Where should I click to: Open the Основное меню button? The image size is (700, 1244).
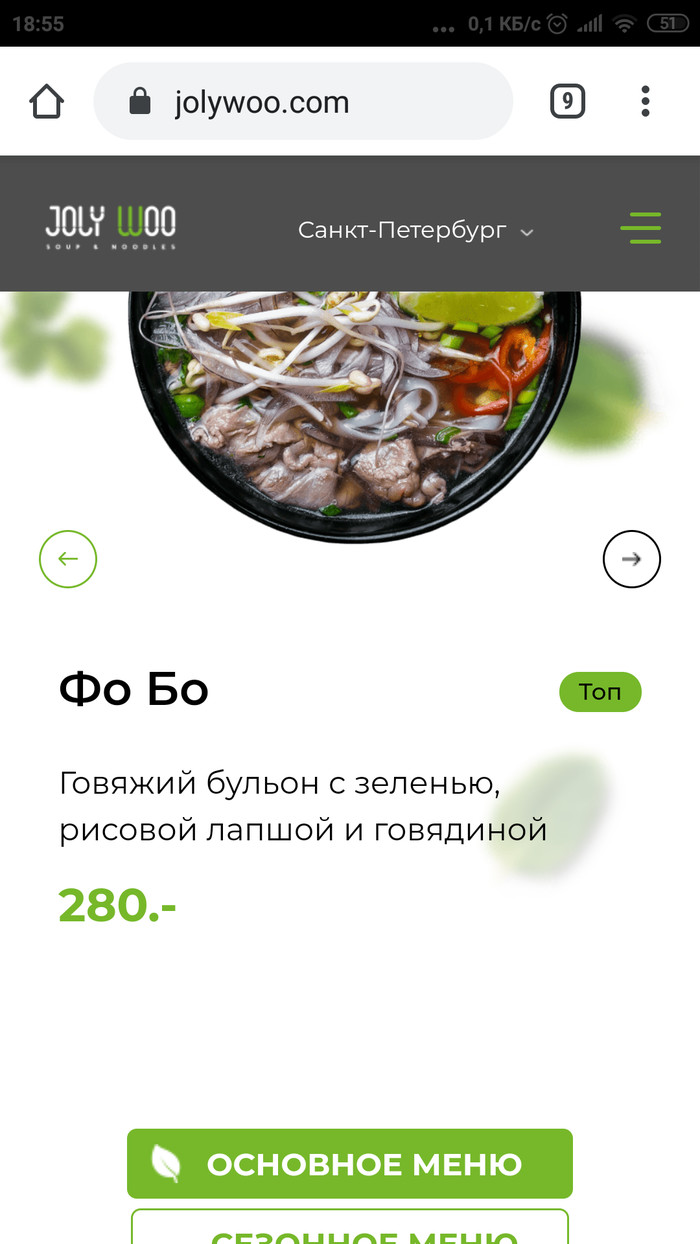coord(349,1164)
